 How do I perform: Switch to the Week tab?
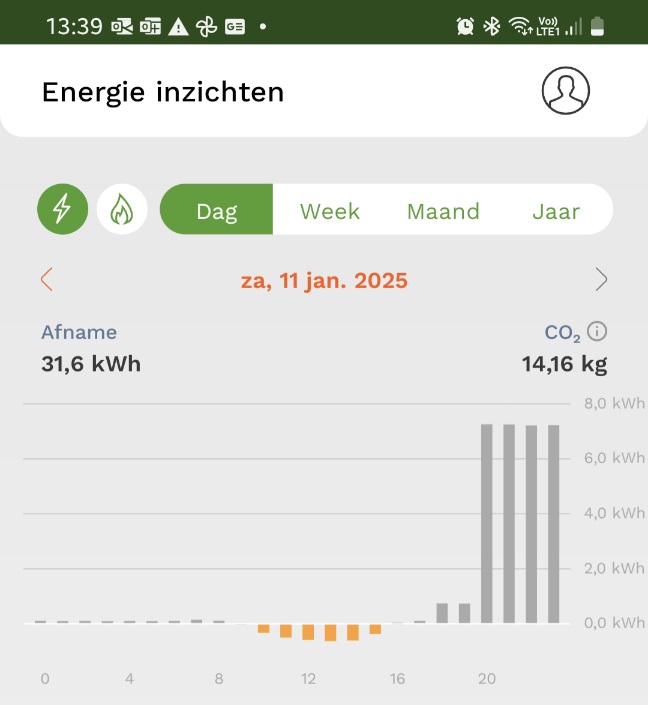coord(330,211)
